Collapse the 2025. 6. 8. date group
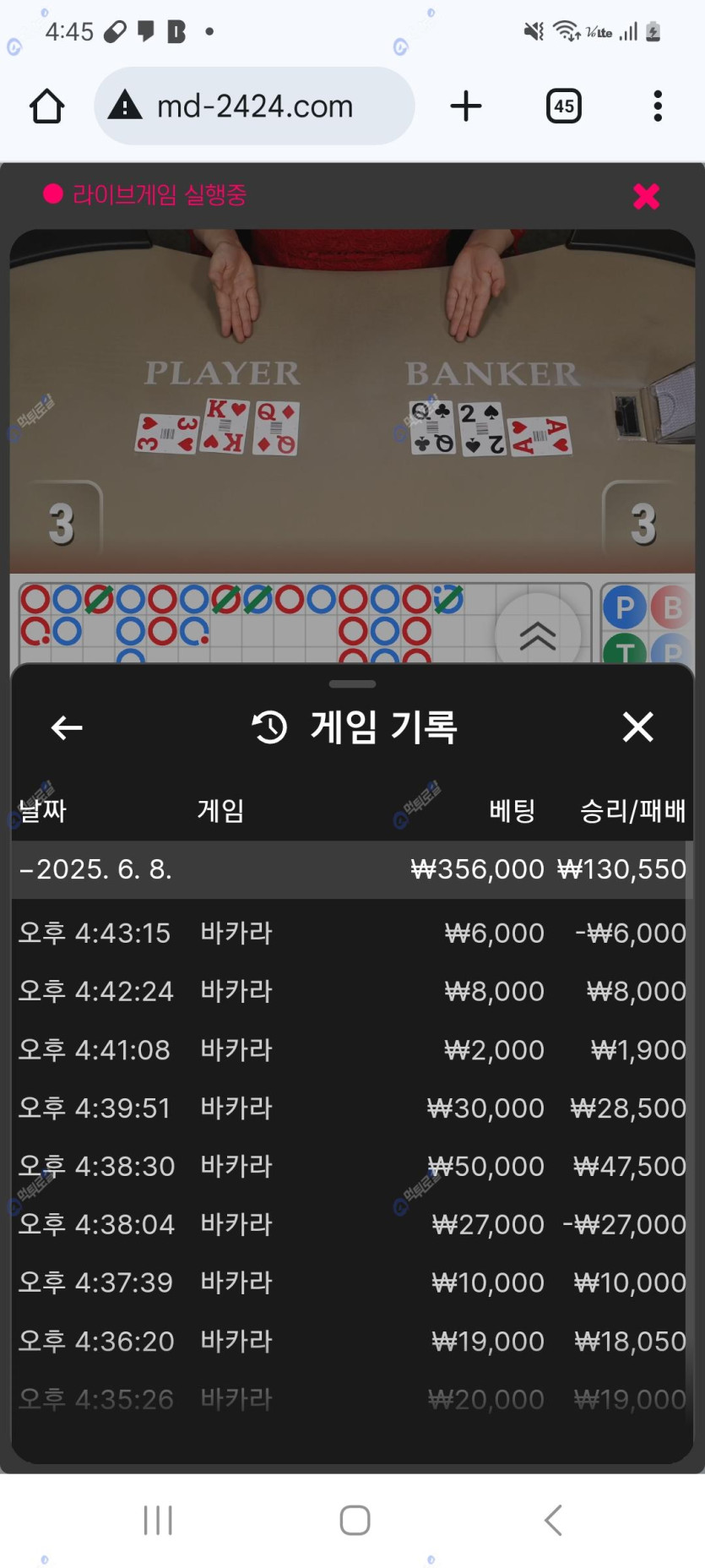This screenshot has height=1568, width=705. click(x=96, y=869)
